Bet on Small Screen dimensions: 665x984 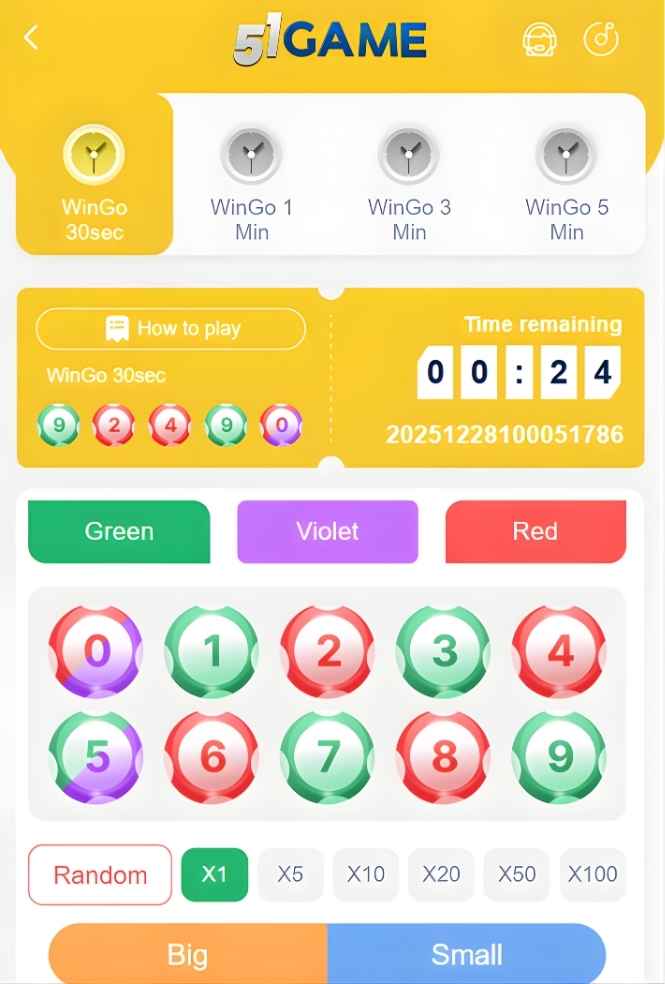click(466, 954)
